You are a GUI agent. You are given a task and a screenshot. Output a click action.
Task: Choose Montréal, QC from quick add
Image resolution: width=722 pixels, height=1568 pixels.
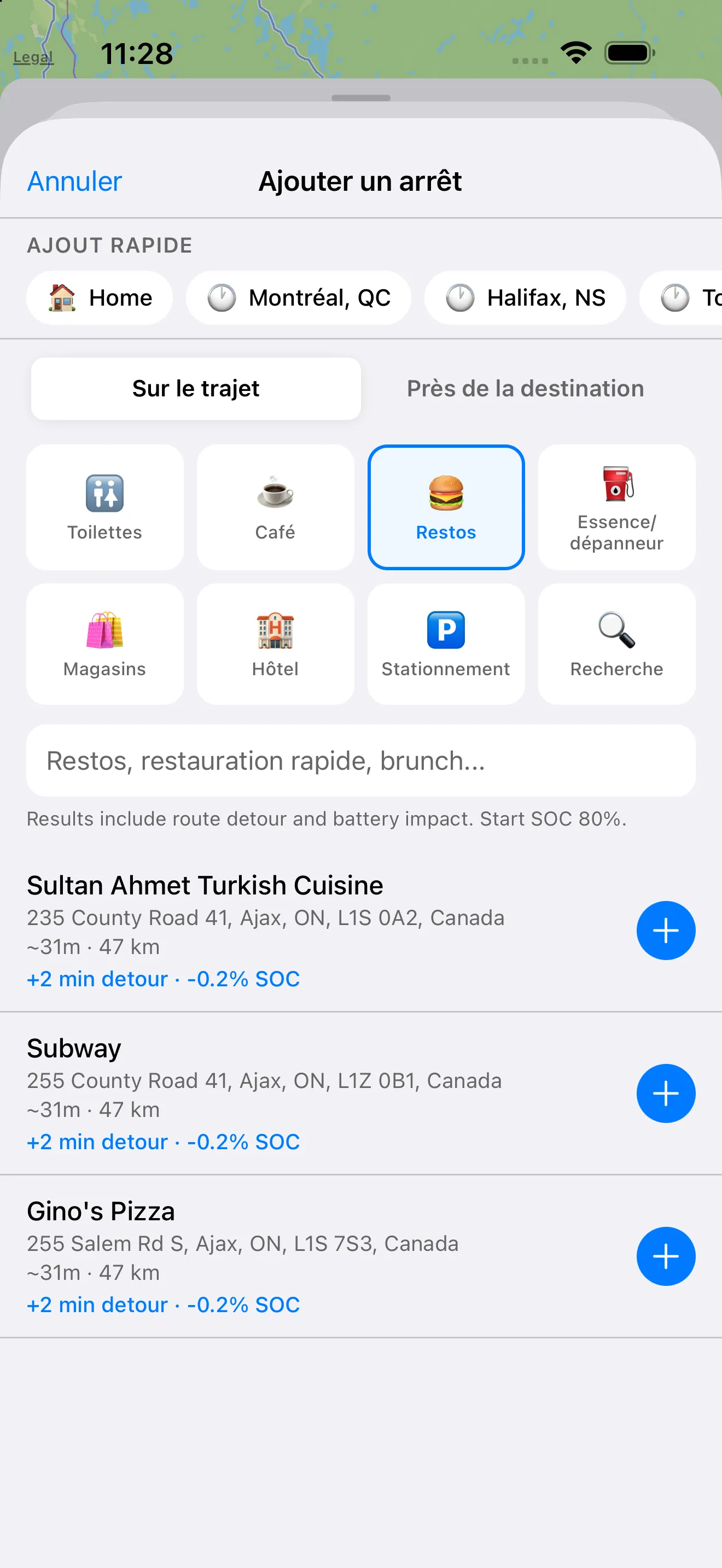[298, 297]
